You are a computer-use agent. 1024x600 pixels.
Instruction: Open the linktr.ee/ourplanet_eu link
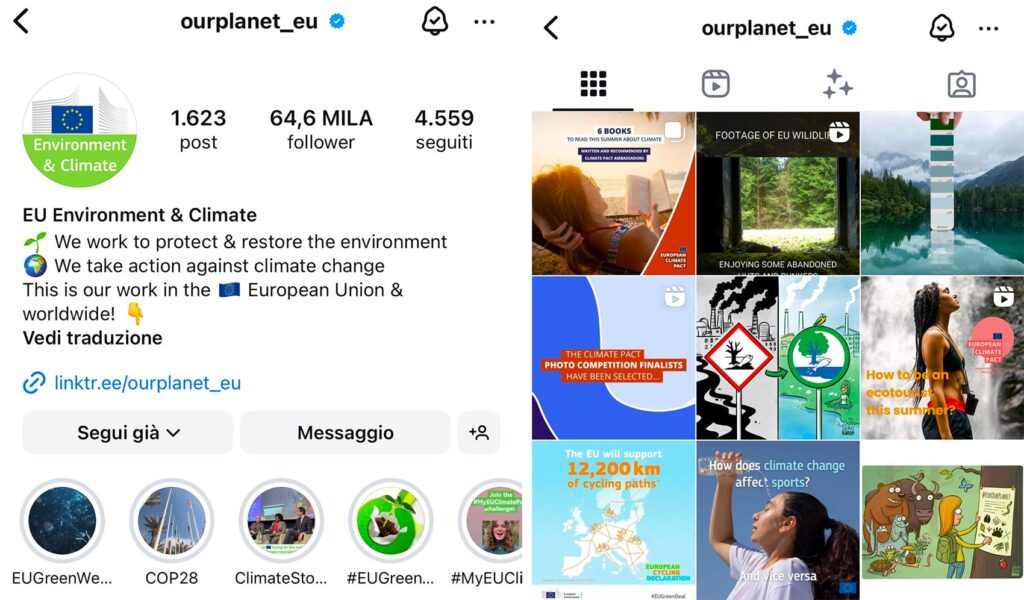click(146, 383)
